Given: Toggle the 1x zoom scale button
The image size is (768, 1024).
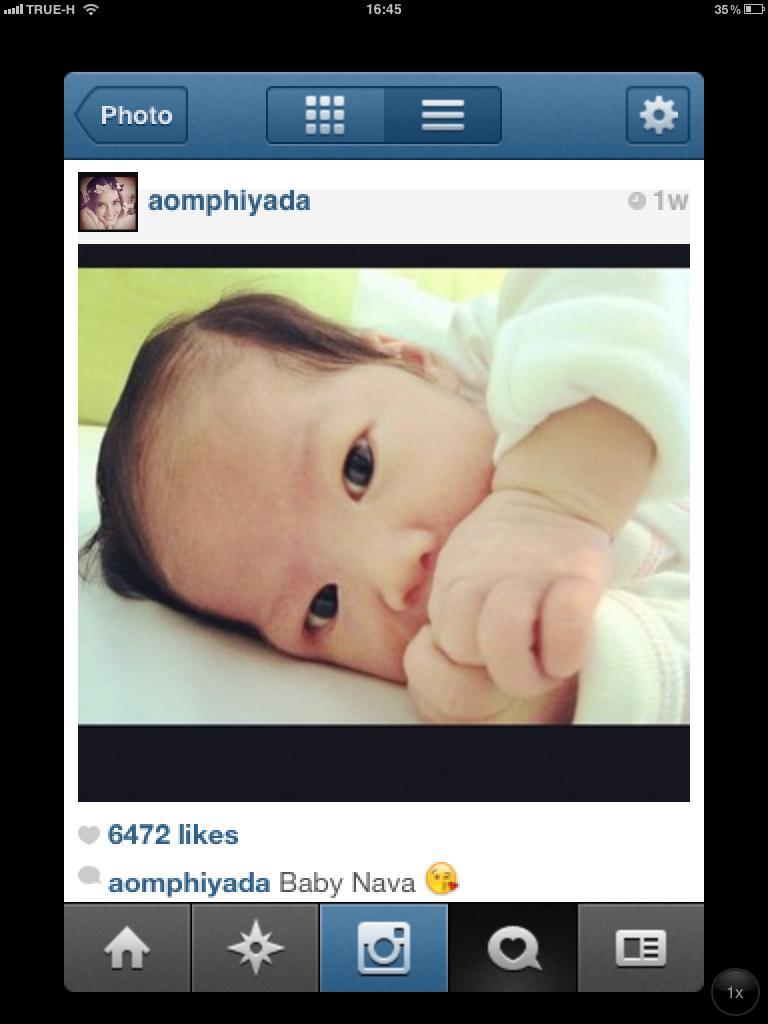Looking at the screenshot, I should [x=735, y=992].
